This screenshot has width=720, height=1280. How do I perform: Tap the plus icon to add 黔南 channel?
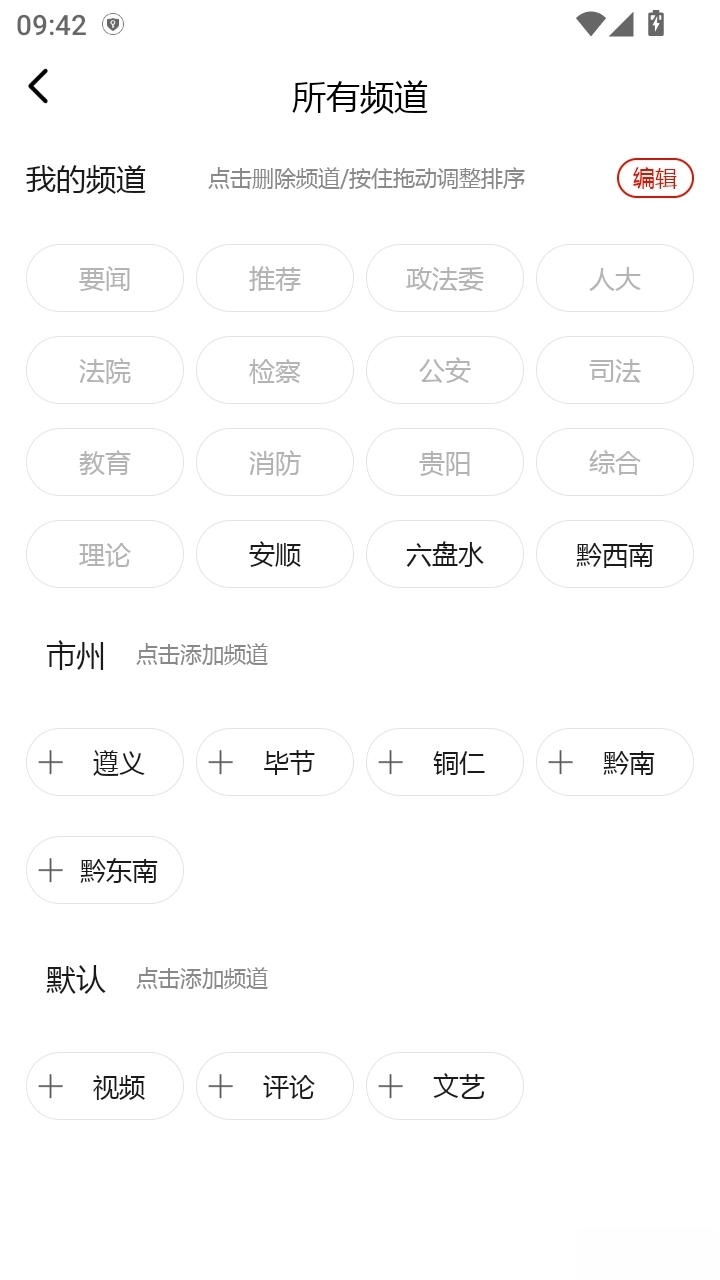(561, 762)
